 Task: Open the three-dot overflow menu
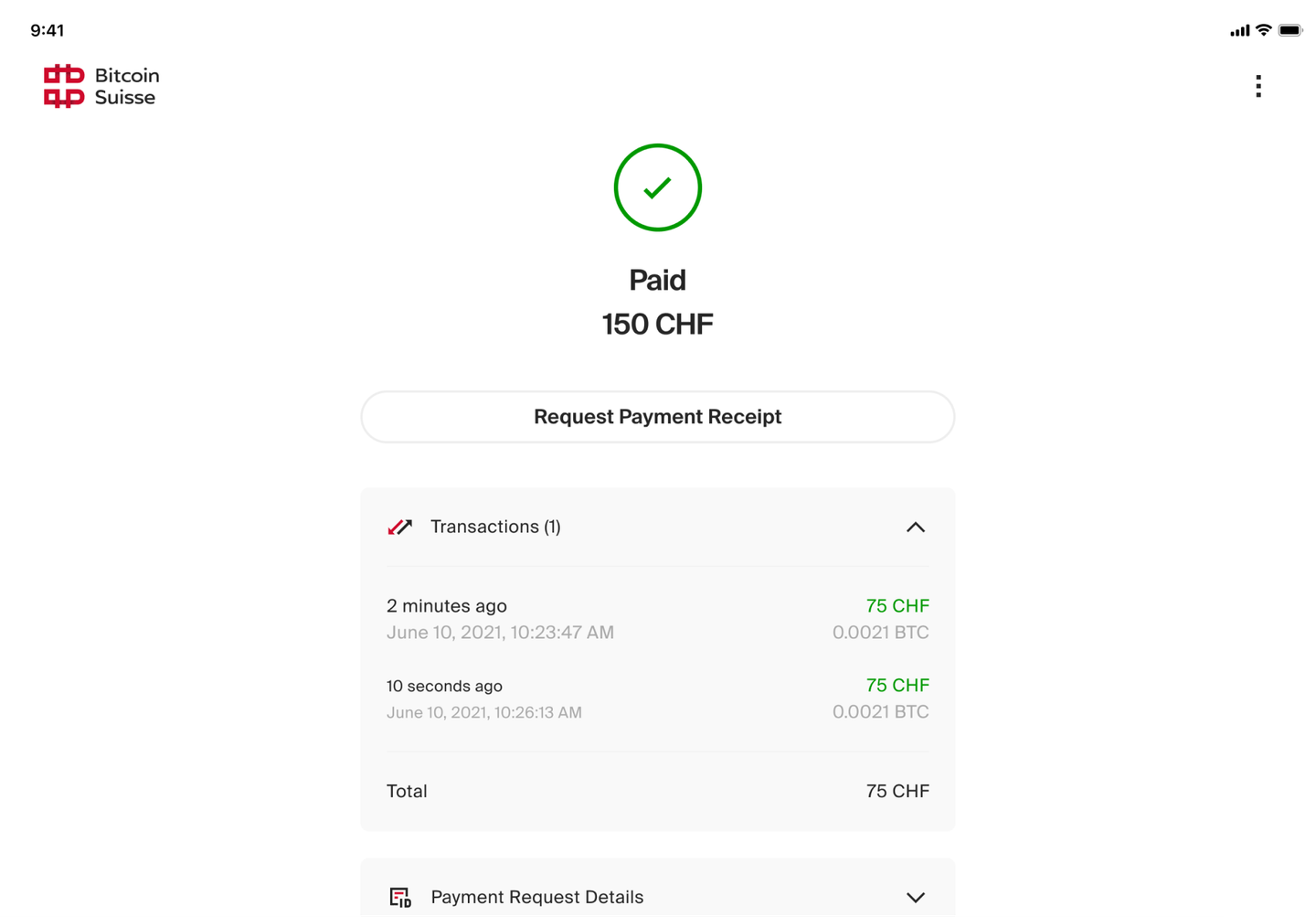(x=1258, y=87)
